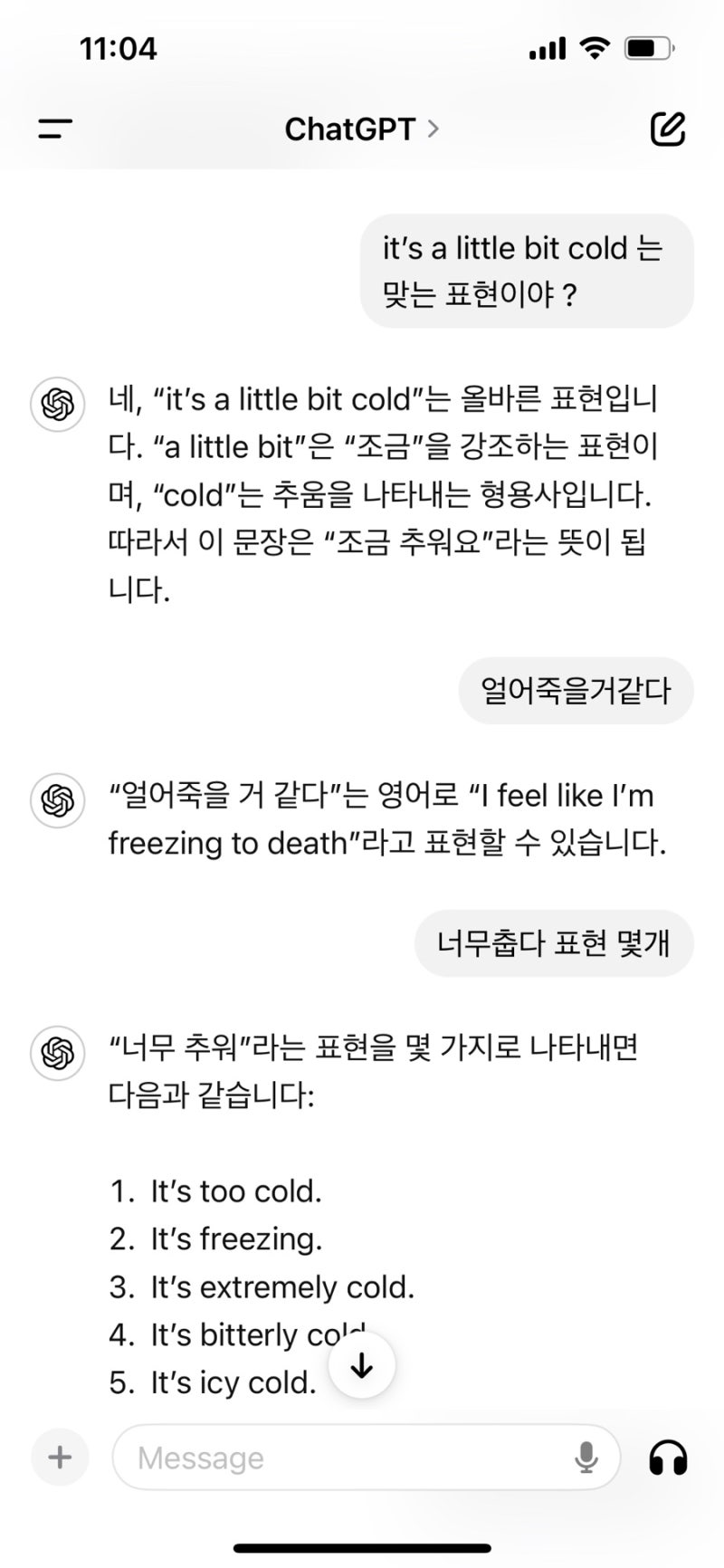Start a new chat with compose icon

tap(667, 129)
